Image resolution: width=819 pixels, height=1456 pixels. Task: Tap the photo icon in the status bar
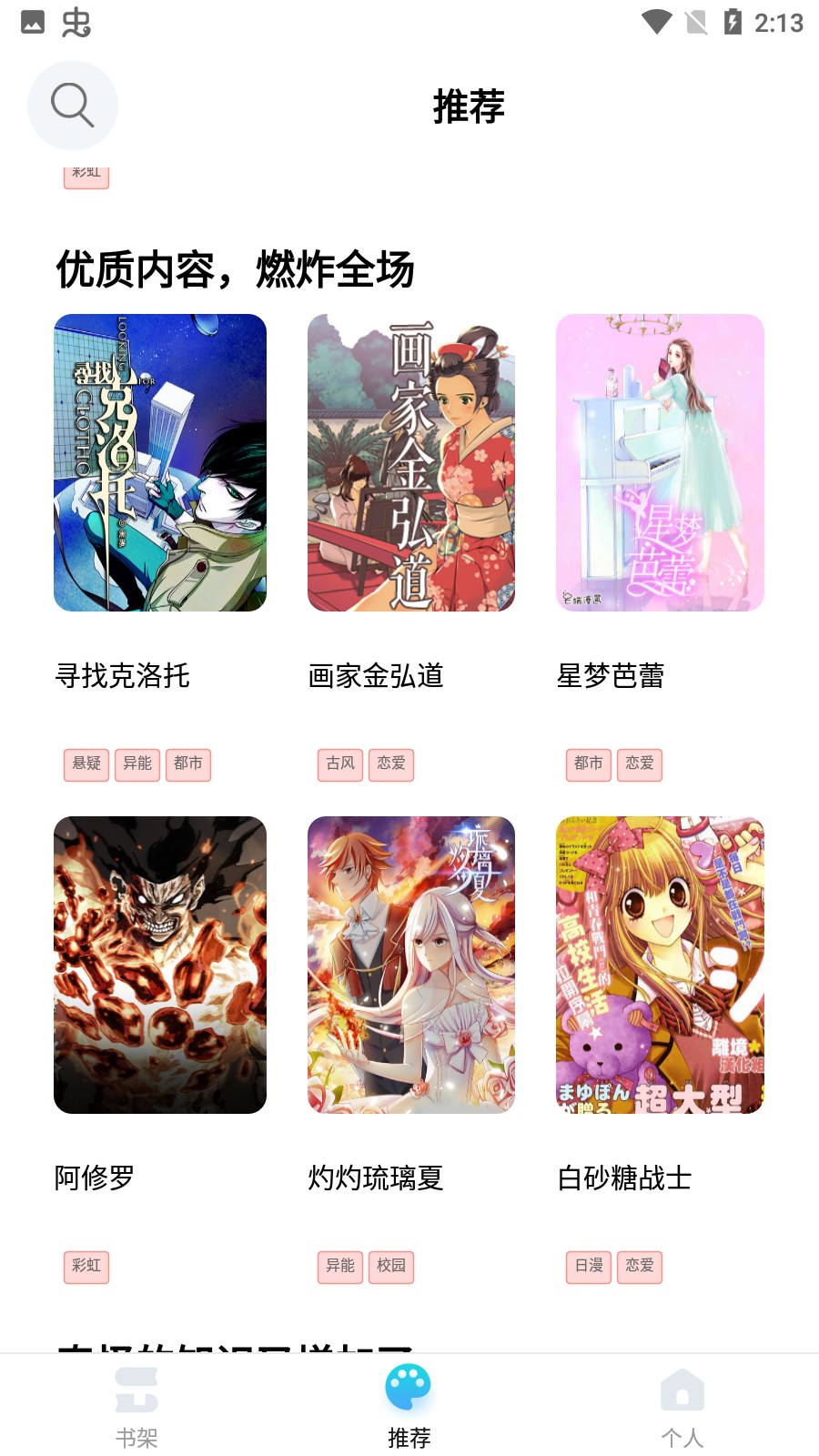click(x=31, y=22)
